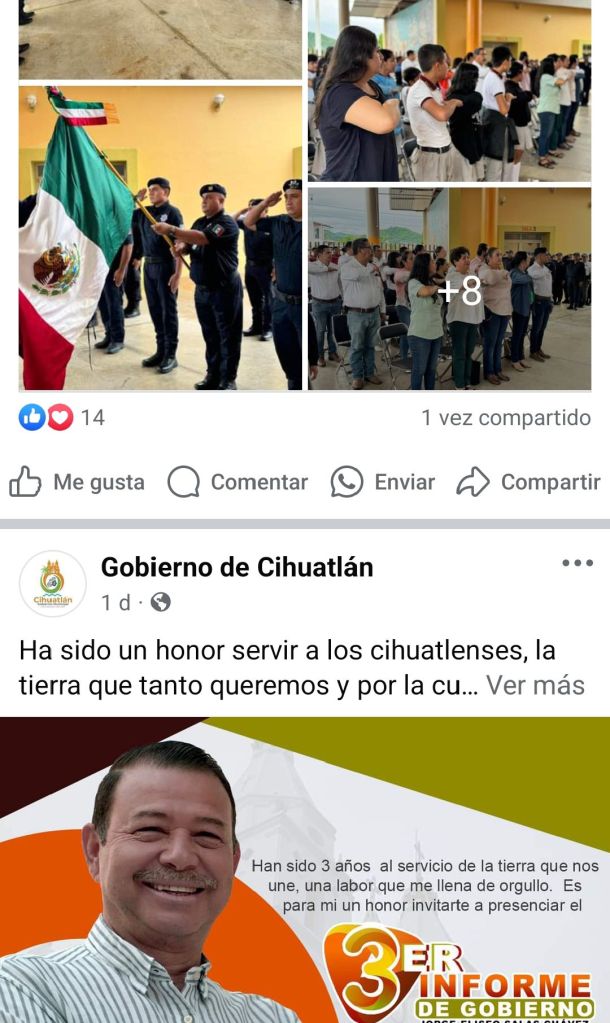Image resolution: width=610 pixels, height=1023 pixels.
Task: Tap Compartir to share the post
Action: tap(528, 482)
